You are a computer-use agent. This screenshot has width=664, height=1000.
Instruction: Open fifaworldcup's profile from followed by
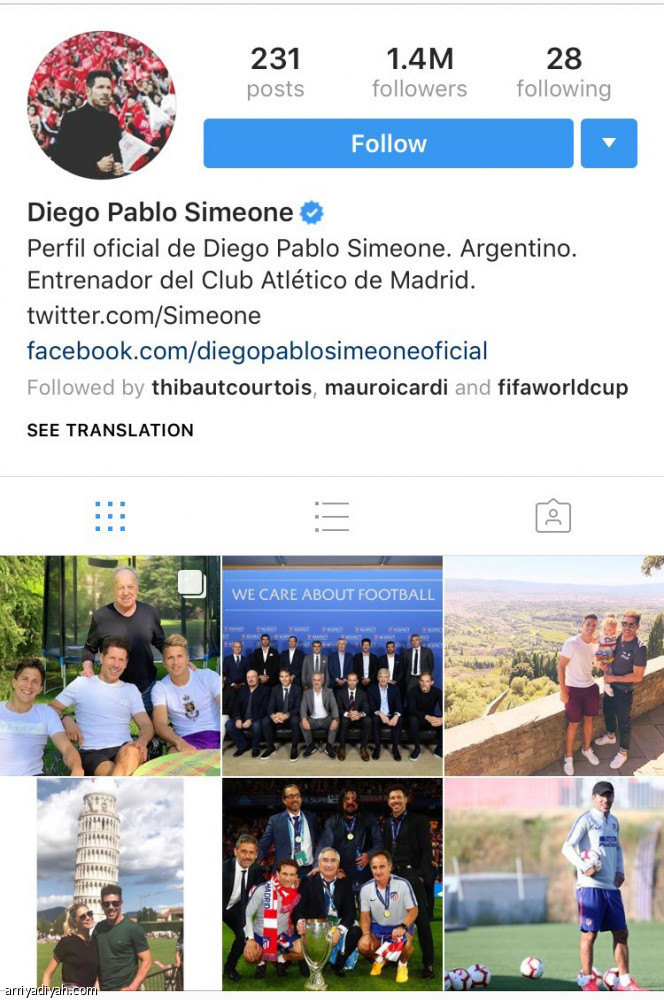tap(563, 387)
